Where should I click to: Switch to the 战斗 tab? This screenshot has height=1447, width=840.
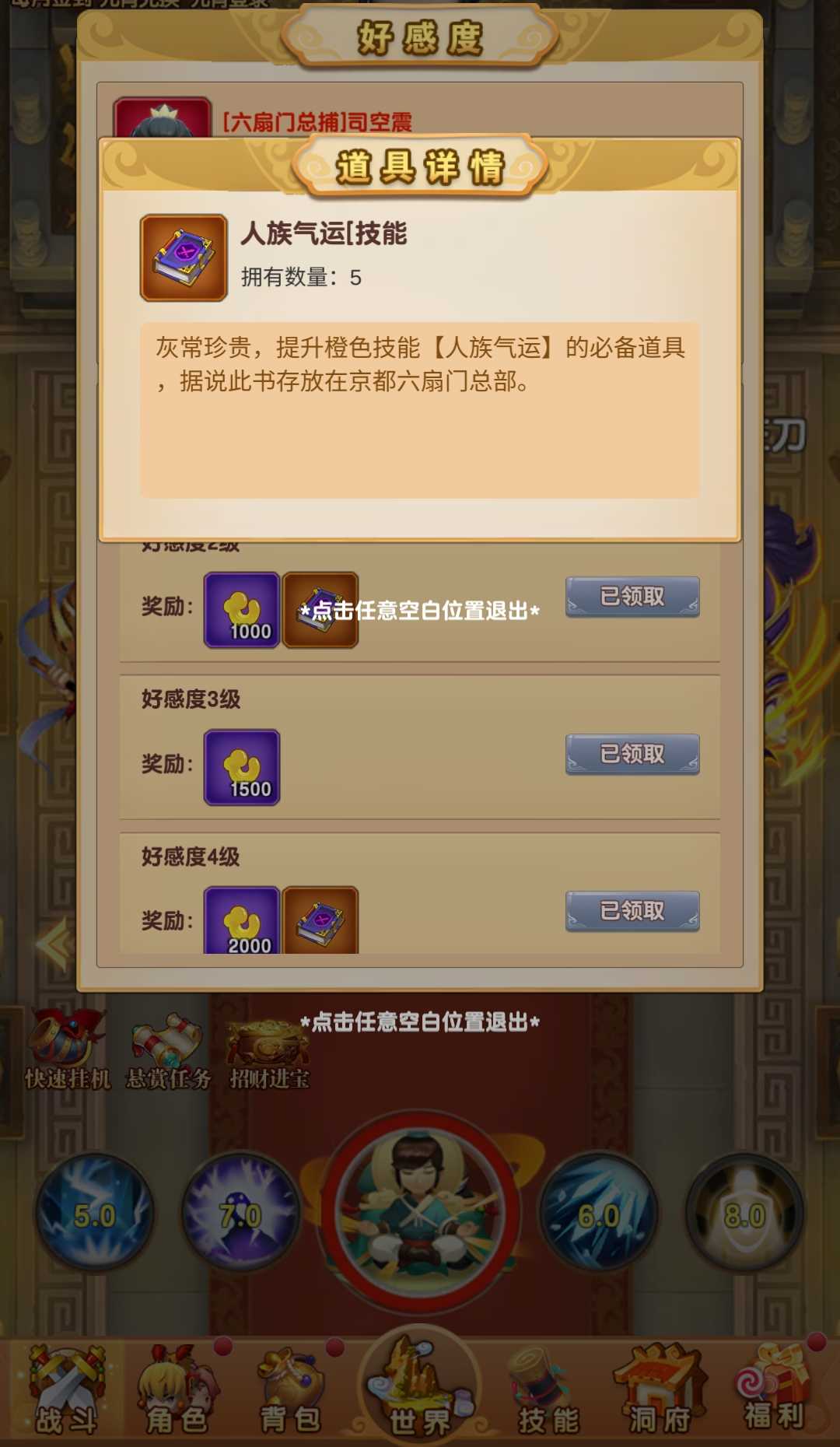click(67, 1392)
